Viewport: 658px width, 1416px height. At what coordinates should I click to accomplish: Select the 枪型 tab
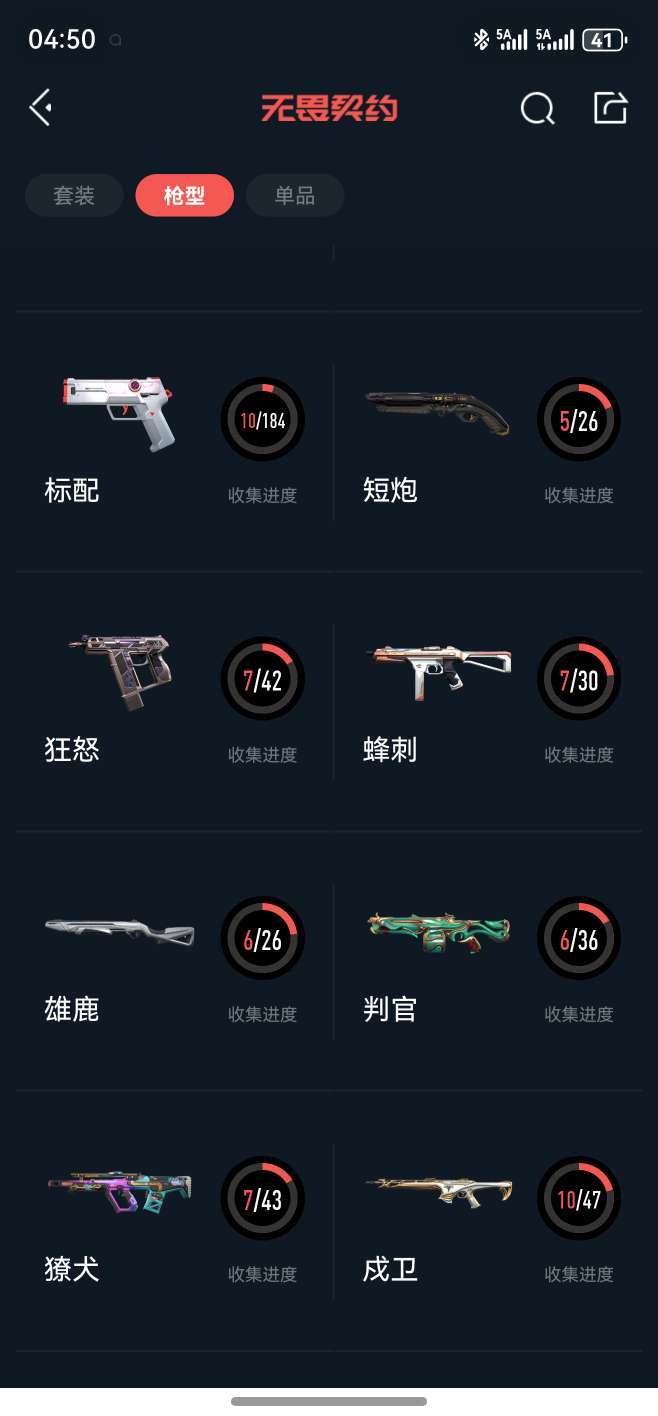[x=184, y=196]
